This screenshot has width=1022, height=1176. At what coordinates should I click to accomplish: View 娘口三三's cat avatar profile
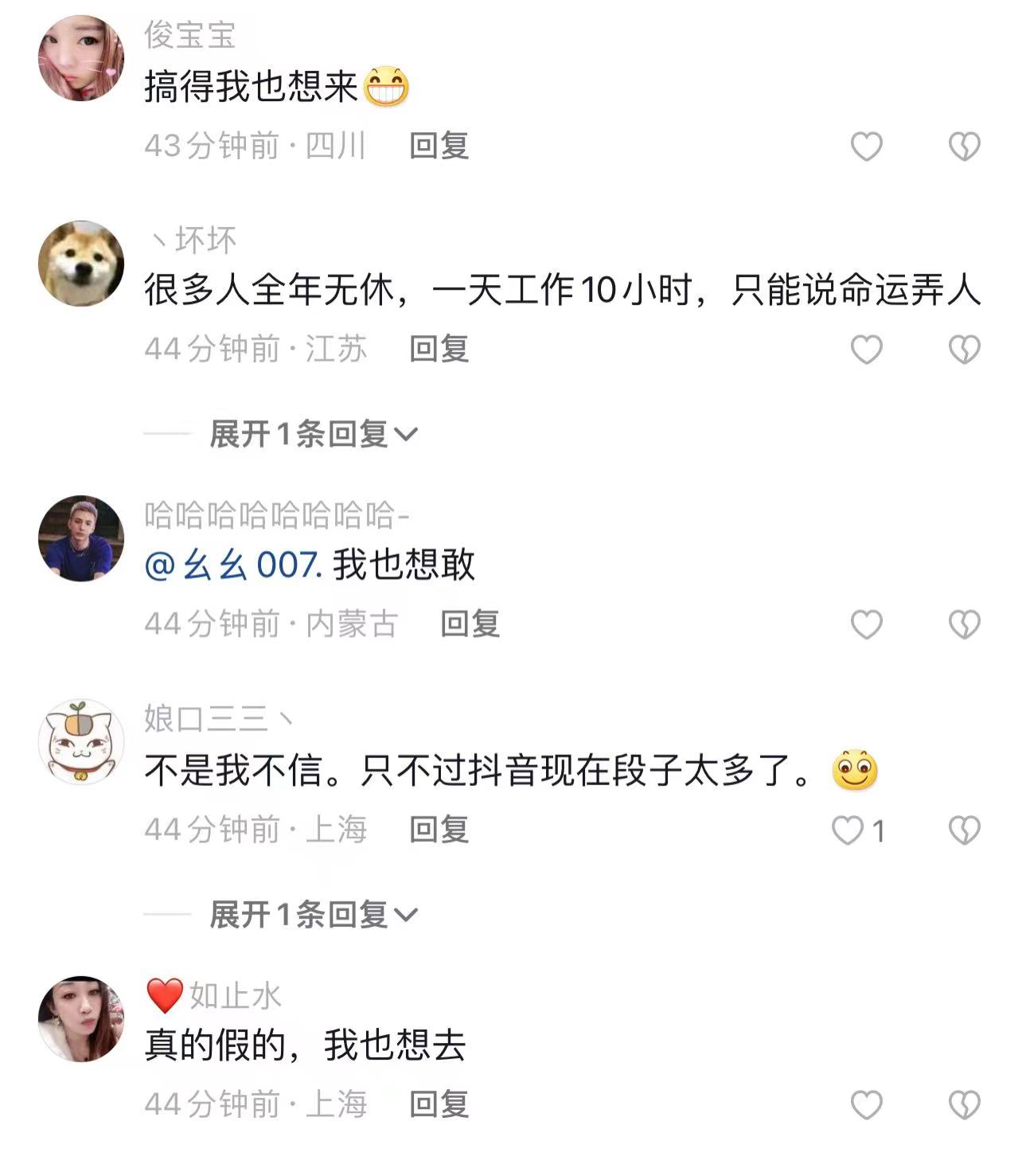pyautogui.click(x=81, y=742)
